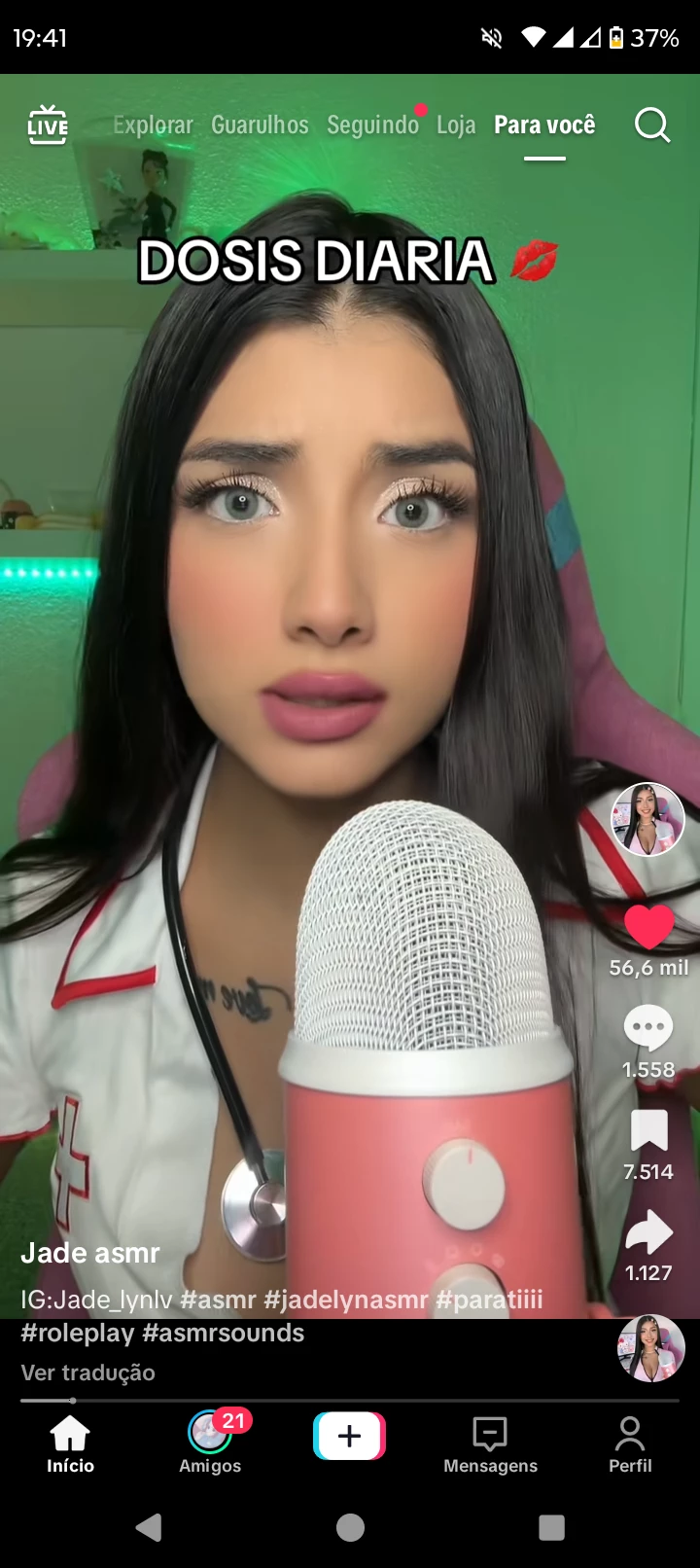Switch to the Seguindo tab

tap(372, 125)
